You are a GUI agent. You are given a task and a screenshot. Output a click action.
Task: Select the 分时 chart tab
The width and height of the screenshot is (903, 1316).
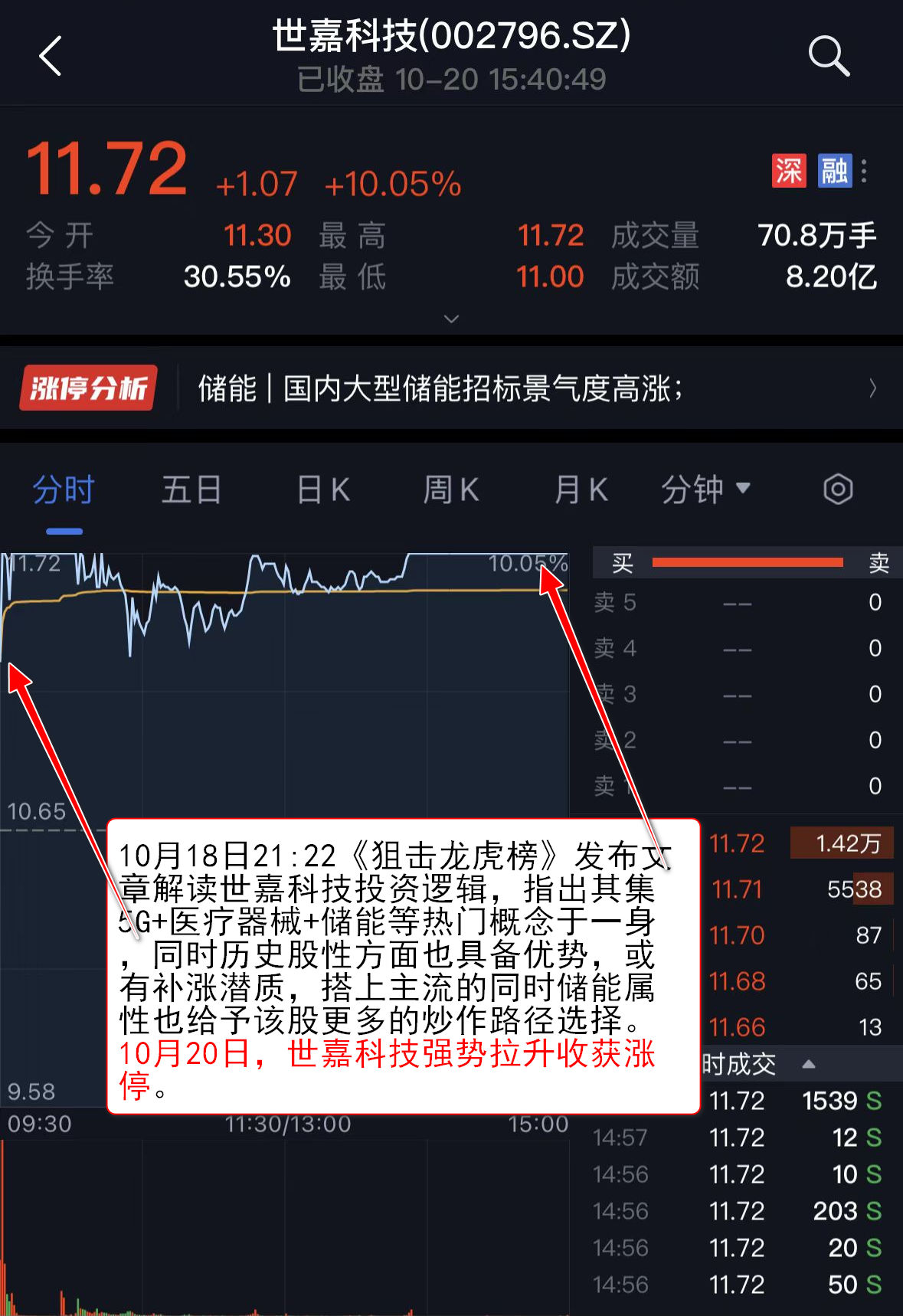tap(64, 489)
